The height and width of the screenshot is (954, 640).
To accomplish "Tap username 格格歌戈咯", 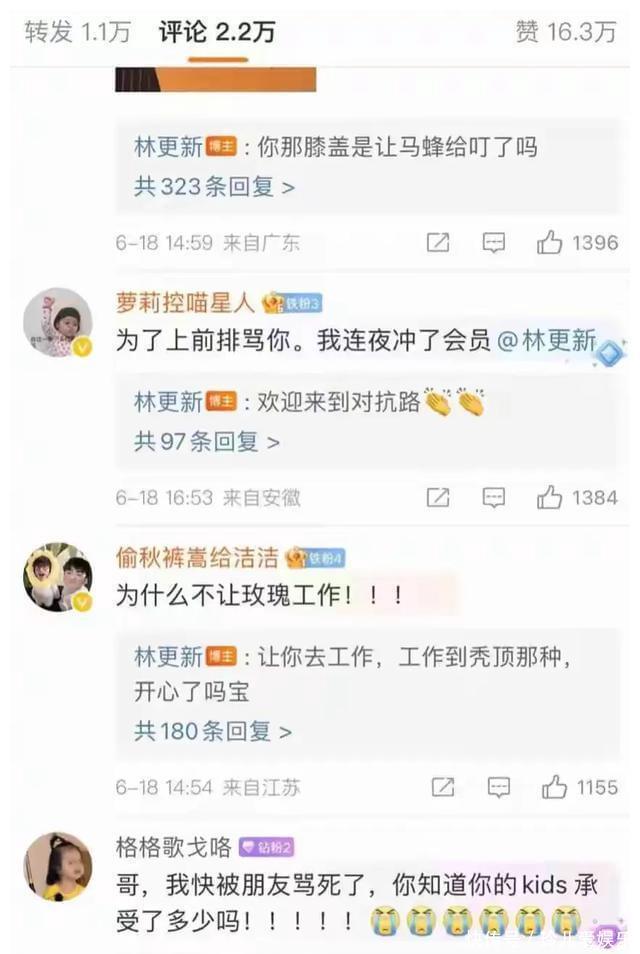I will pos(174,848).
